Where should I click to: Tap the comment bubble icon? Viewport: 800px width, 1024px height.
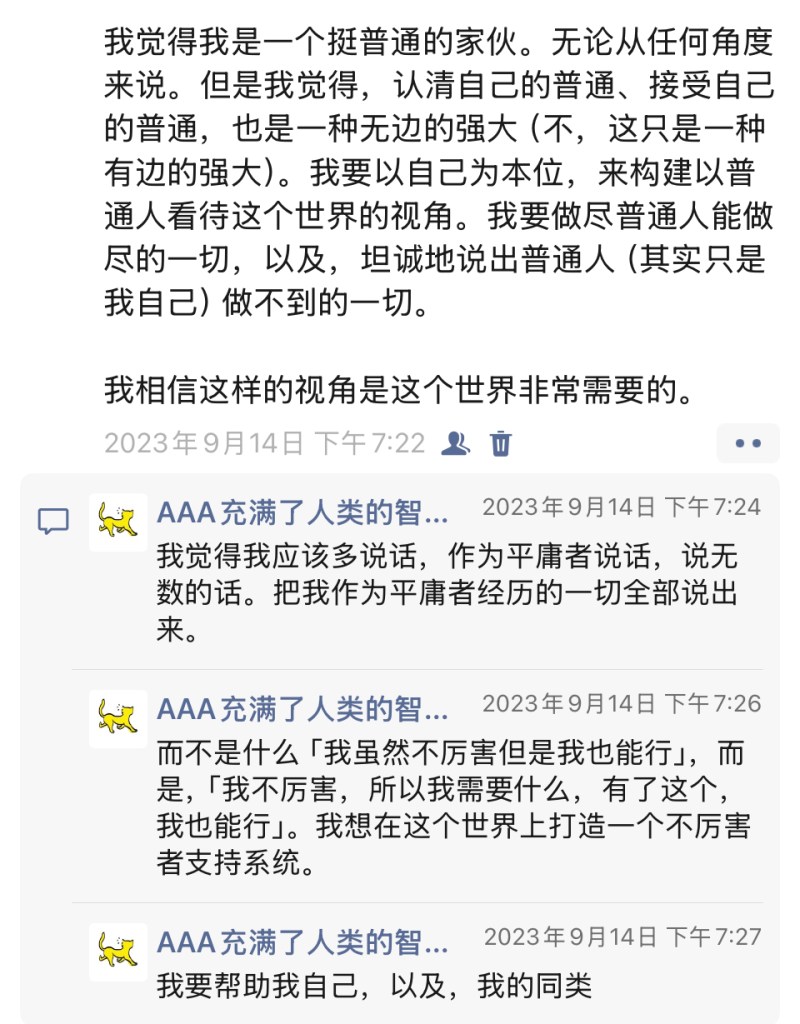(x=53, y=521)
